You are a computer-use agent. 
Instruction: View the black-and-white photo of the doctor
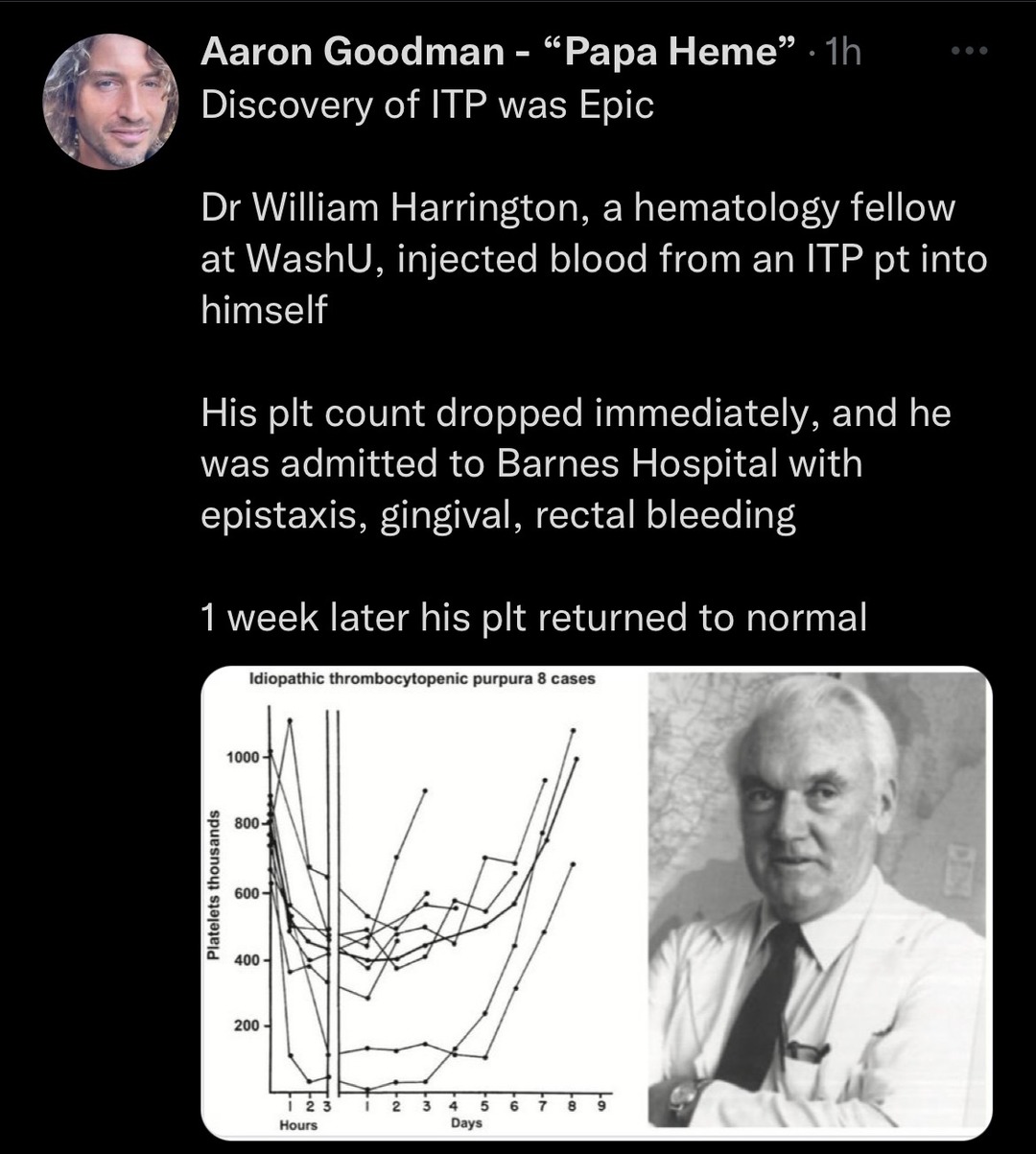[818, 902]
